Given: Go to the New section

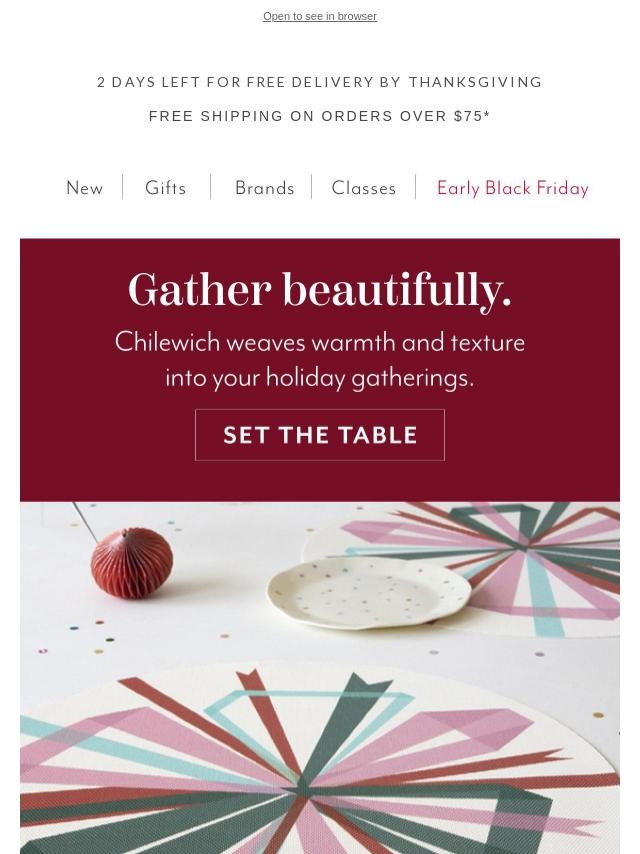Looking at the screenshot, I should [x=84, y=188].
